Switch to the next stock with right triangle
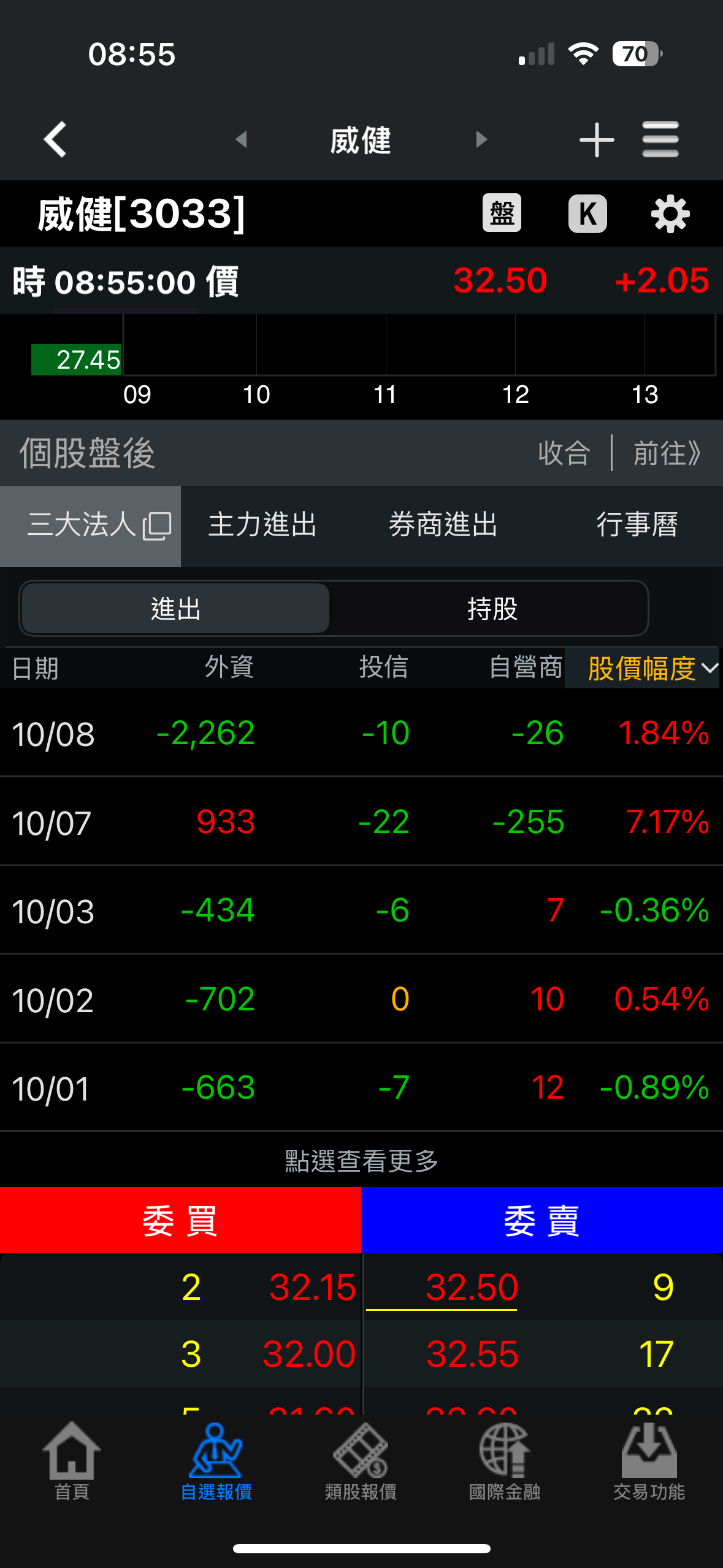The image size is (723, 1568). pyautogui.click(x=481, y=139)
